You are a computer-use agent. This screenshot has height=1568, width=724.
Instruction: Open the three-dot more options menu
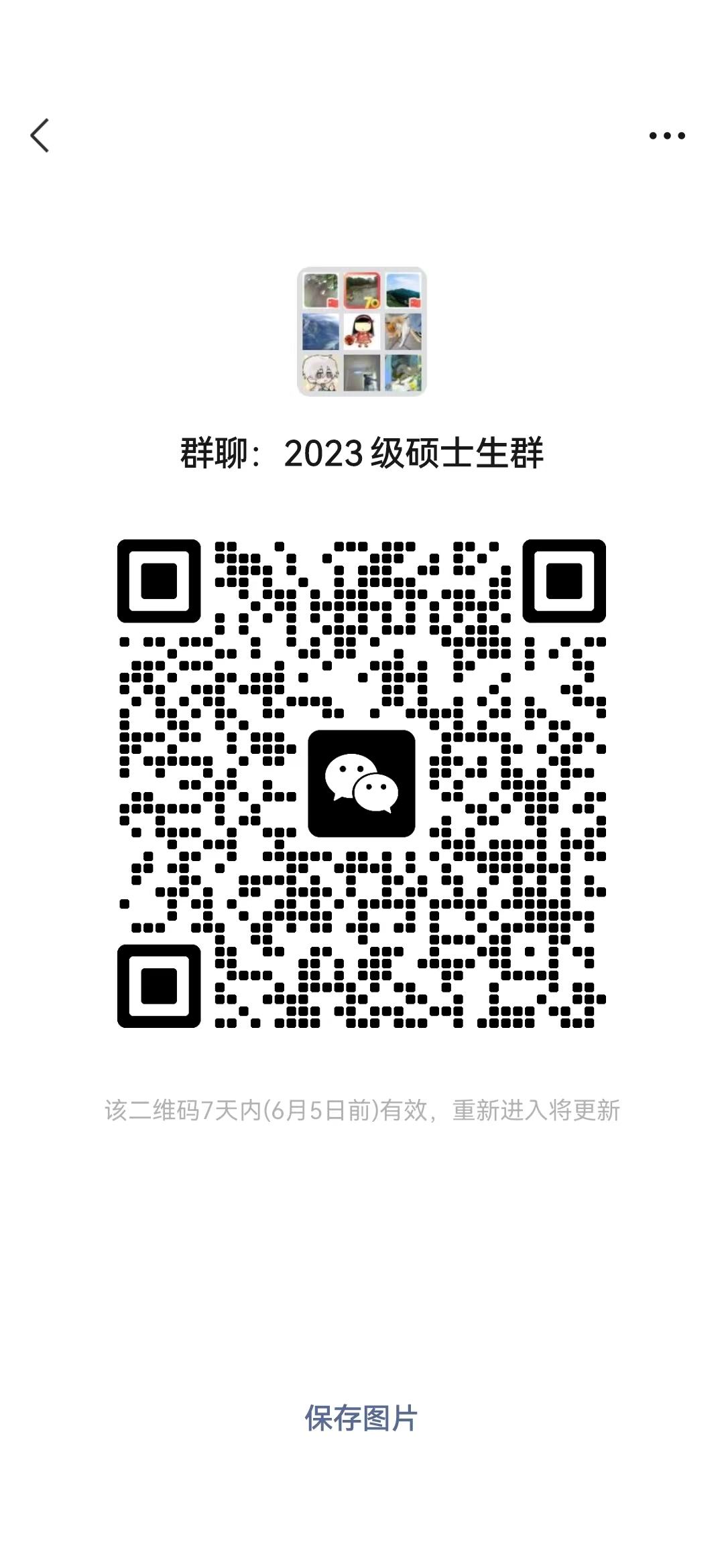[x=667, y=136]
